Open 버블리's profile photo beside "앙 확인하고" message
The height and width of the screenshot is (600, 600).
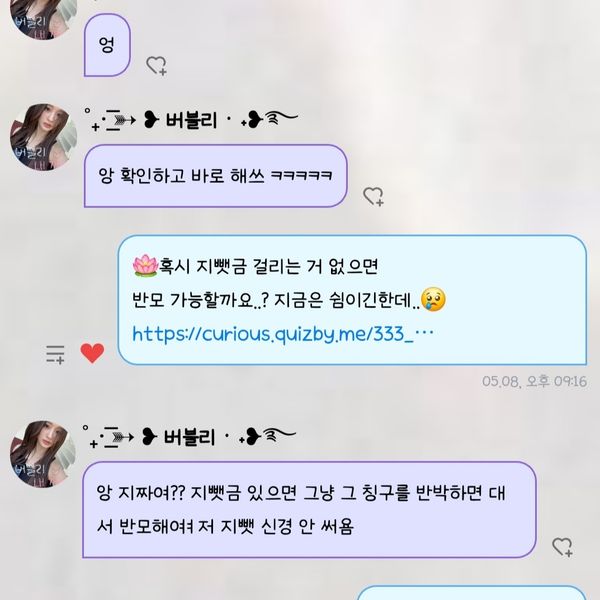pyautogui.click(x=43, y=136)
